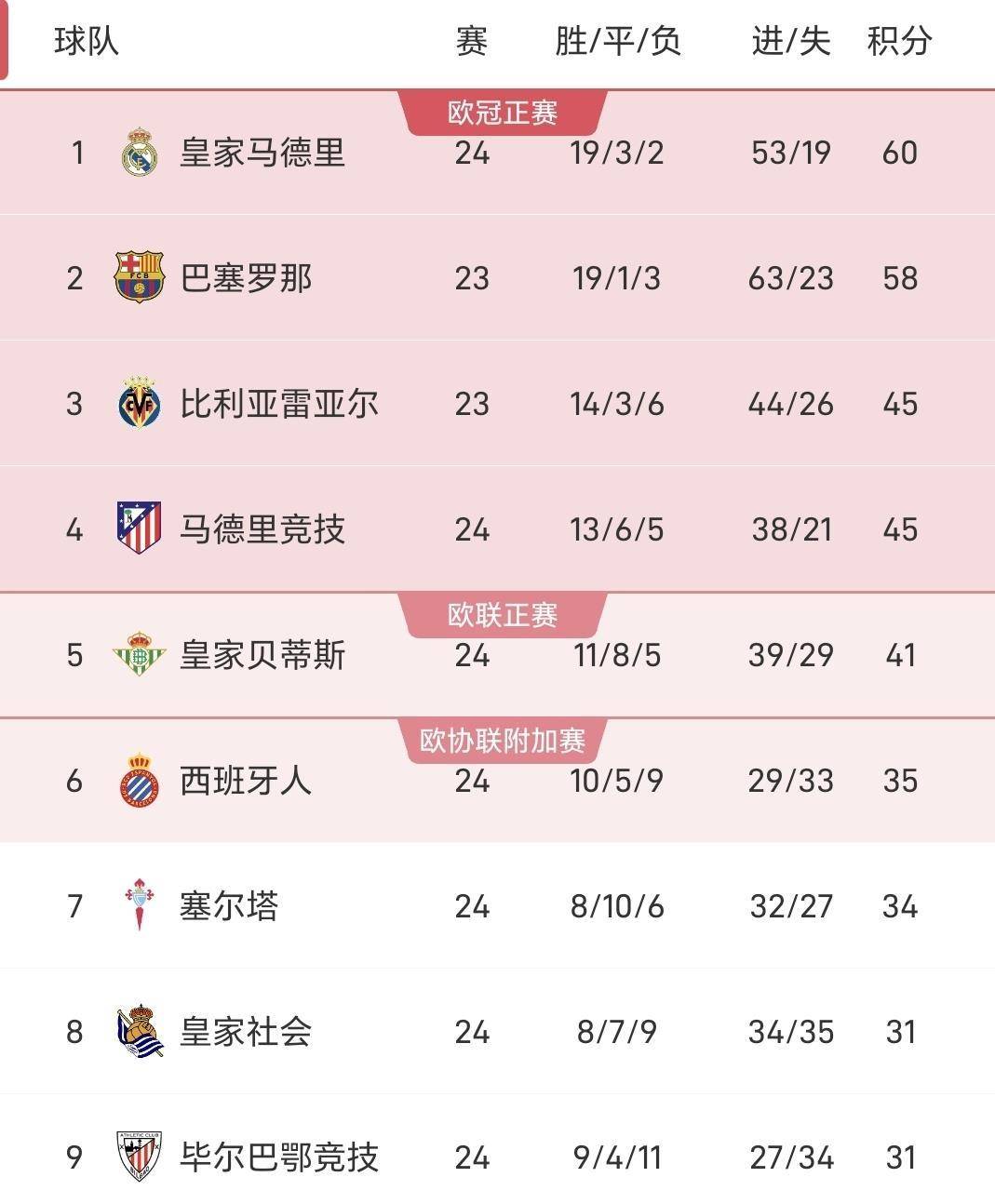Select 皇家社会 in the standings
The height and width of the screenshot is (1204, 995).
[x=246, y=1032]
